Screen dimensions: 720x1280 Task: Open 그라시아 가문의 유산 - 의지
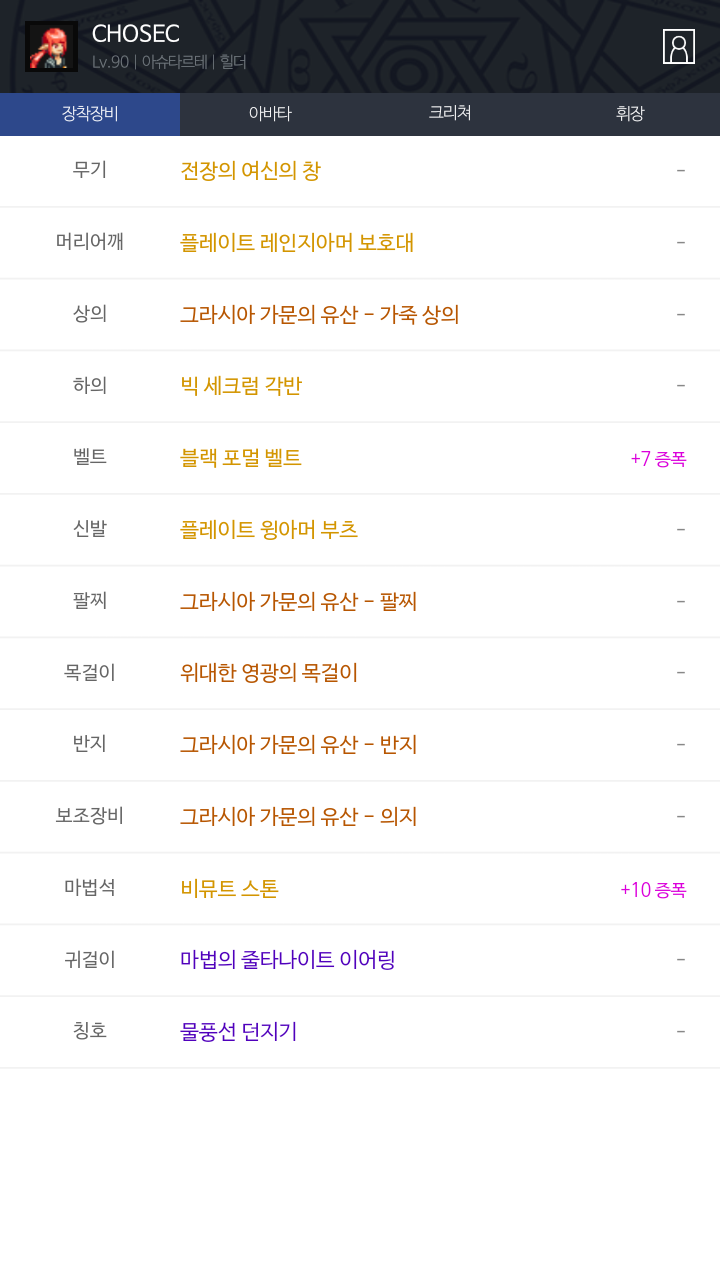pyautogui.click(x=298, y=817)
